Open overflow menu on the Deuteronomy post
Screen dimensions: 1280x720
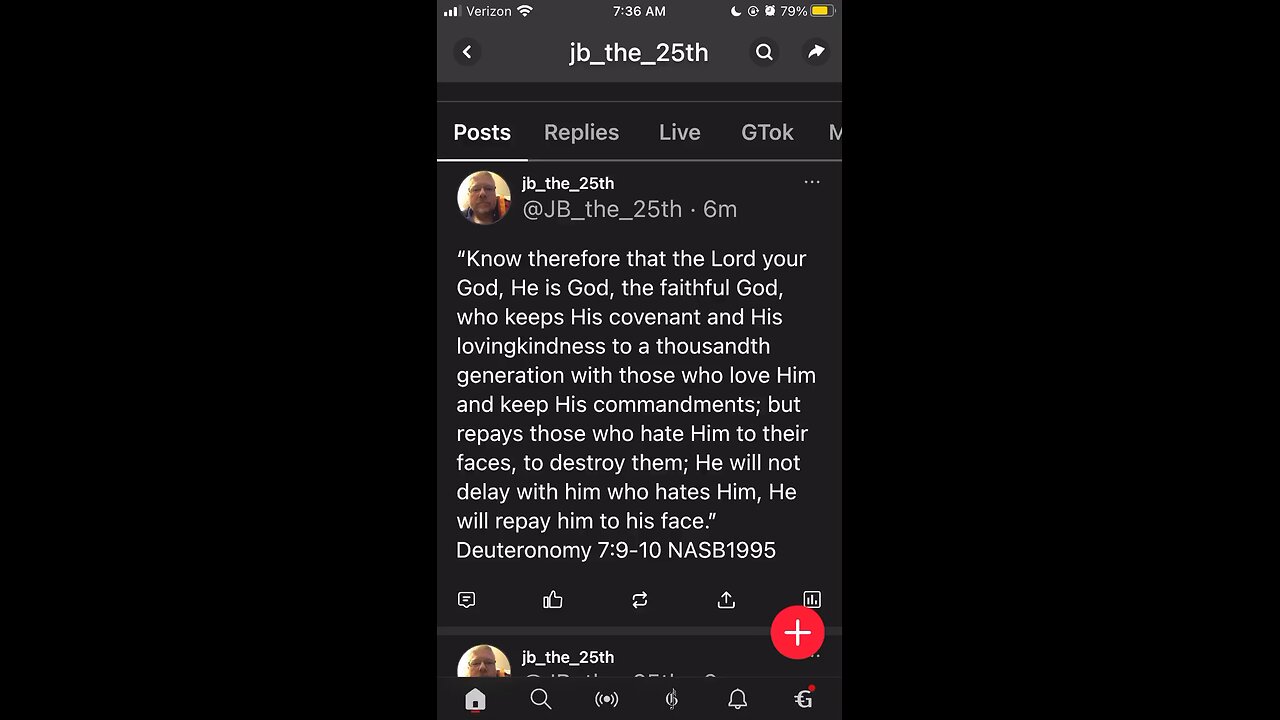coord(812,182)
